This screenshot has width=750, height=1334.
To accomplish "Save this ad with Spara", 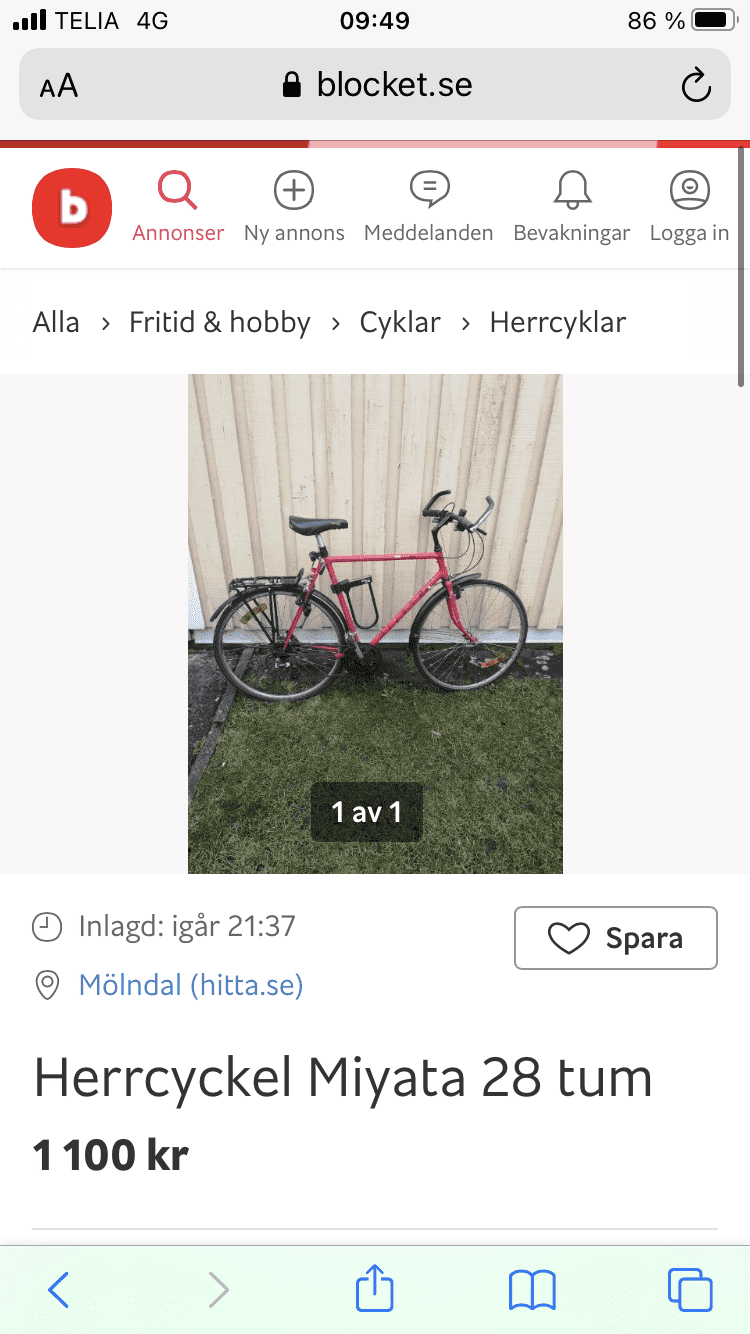I will tap(615, 938).
